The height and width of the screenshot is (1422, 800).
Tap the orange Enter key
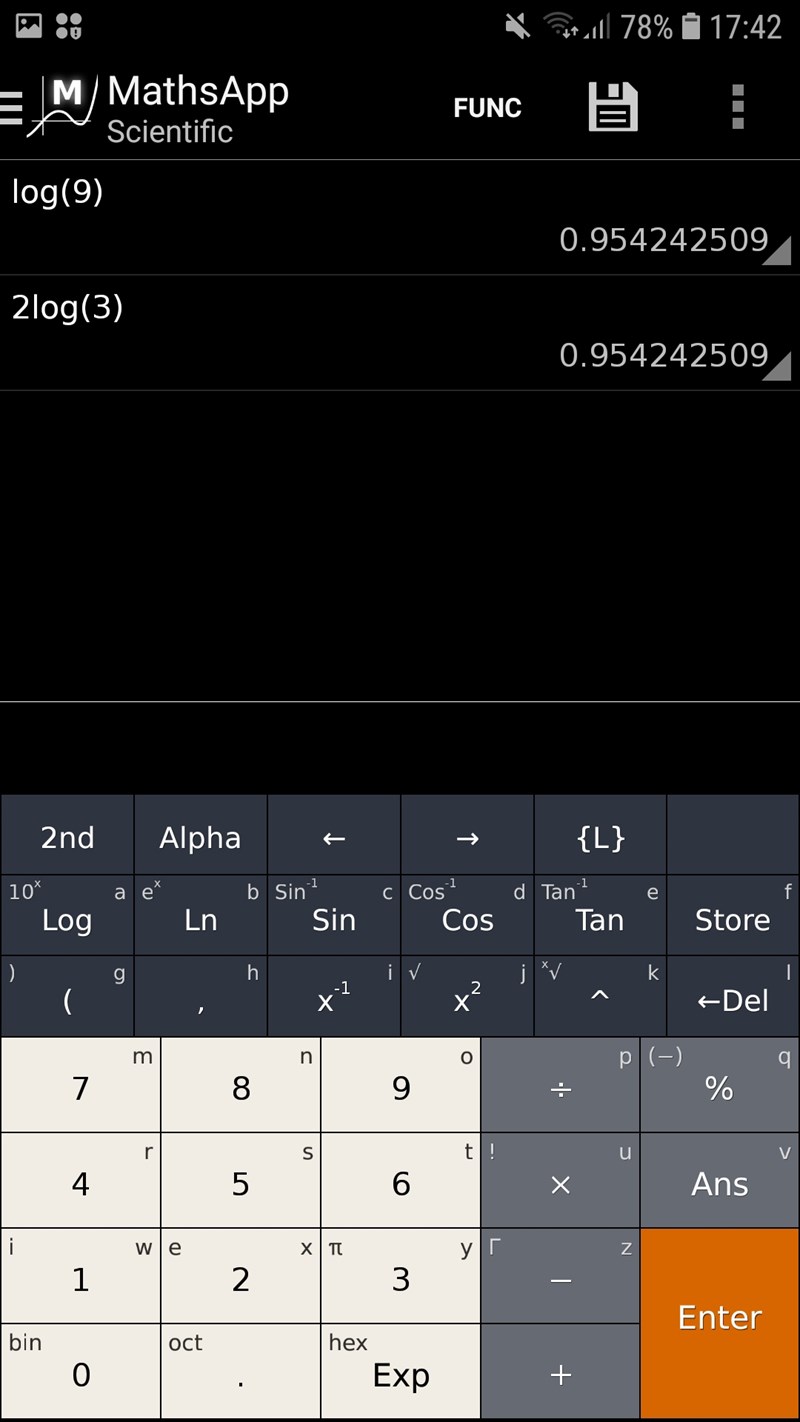720,1317
